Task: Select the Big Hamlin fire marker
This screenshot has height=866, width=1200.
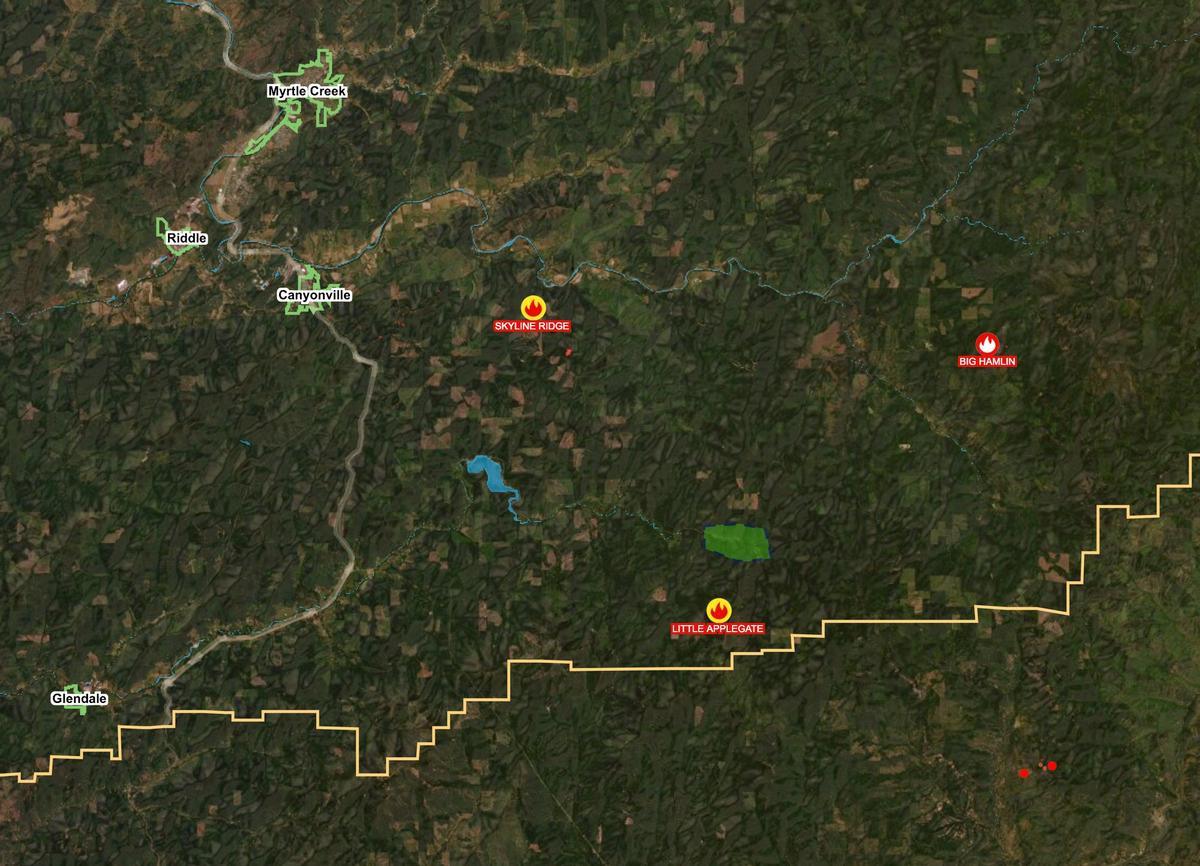Action: [987, 343]
